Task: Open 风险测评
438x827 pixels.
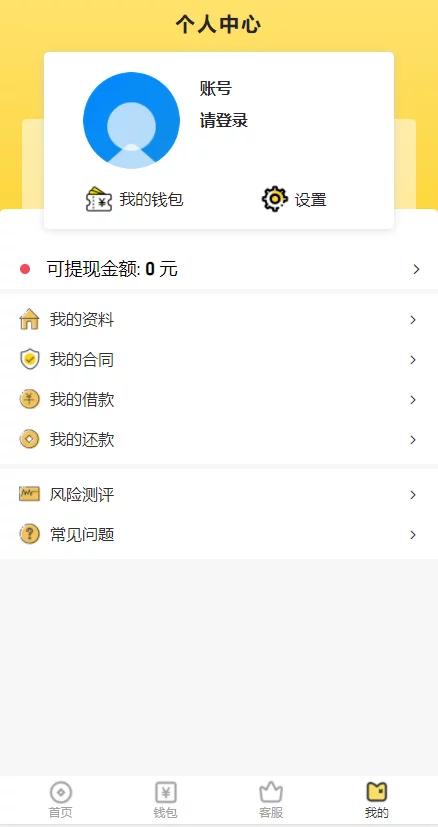Action: [x=219, y=495]
